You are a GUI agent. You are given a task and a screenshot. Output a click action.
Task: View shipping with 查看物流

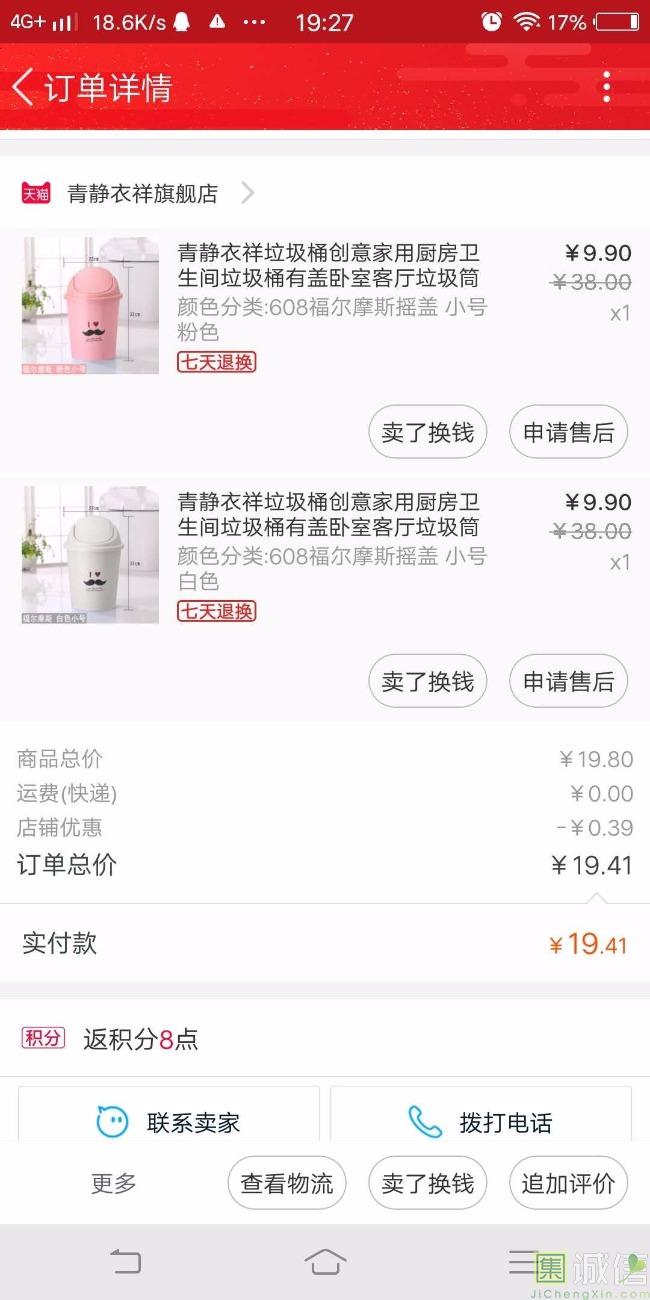tap(287, 1183)
